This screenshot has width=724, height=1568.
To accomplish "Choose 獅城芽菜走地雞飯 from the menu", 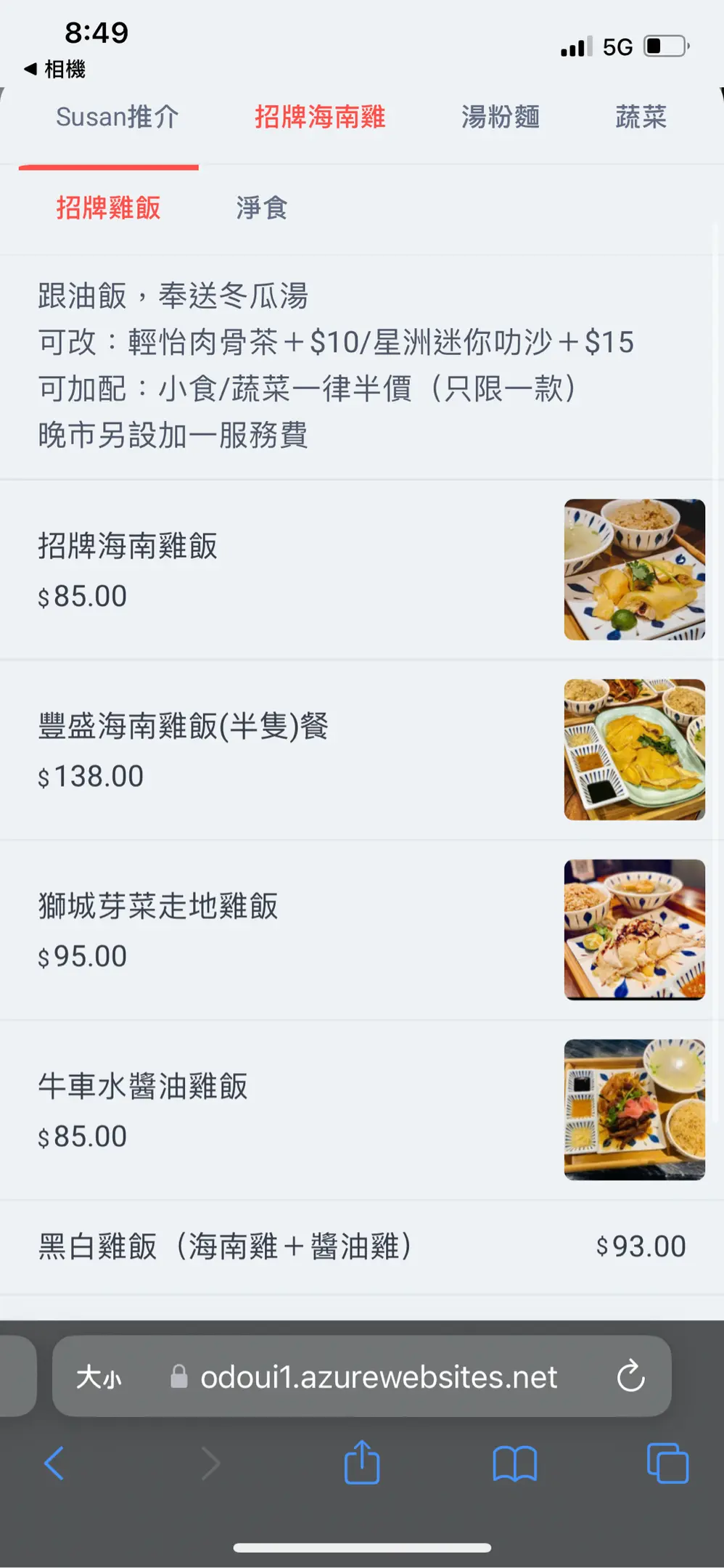I will 290,930.
